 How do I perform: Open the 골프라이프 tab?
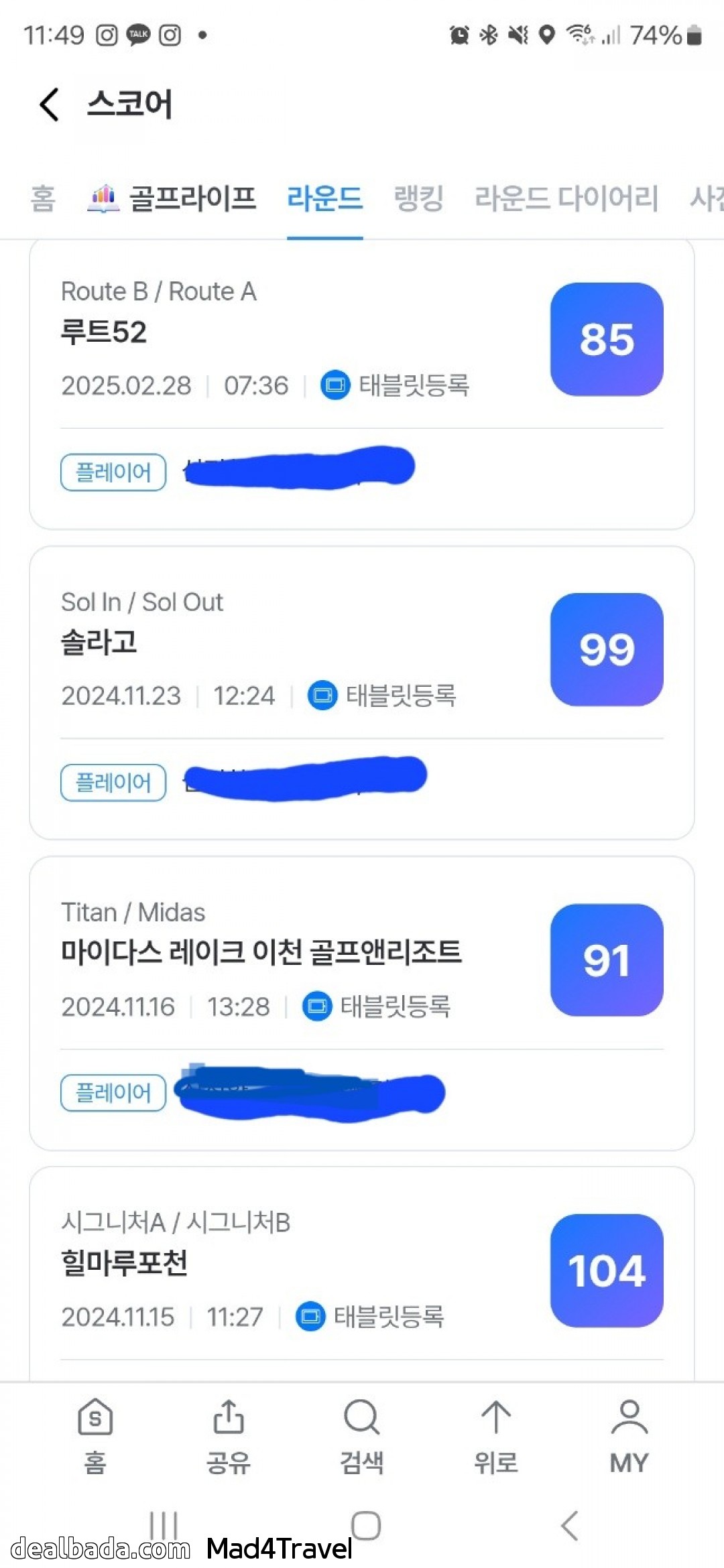[173, 198]
